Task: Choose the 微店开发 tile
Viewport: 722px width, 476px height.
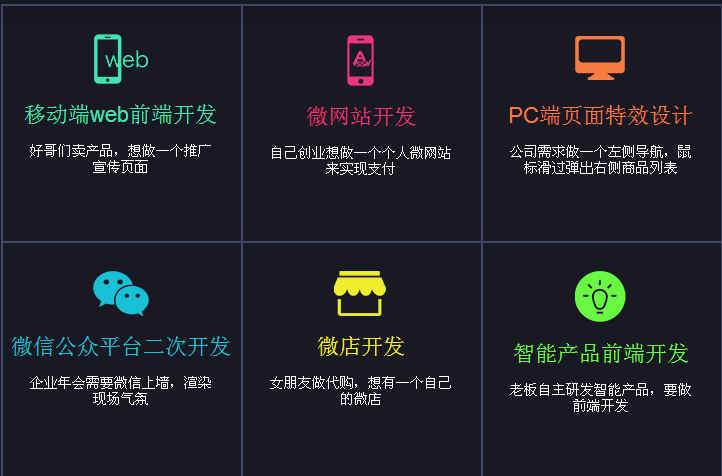Action: coord(361,347)
